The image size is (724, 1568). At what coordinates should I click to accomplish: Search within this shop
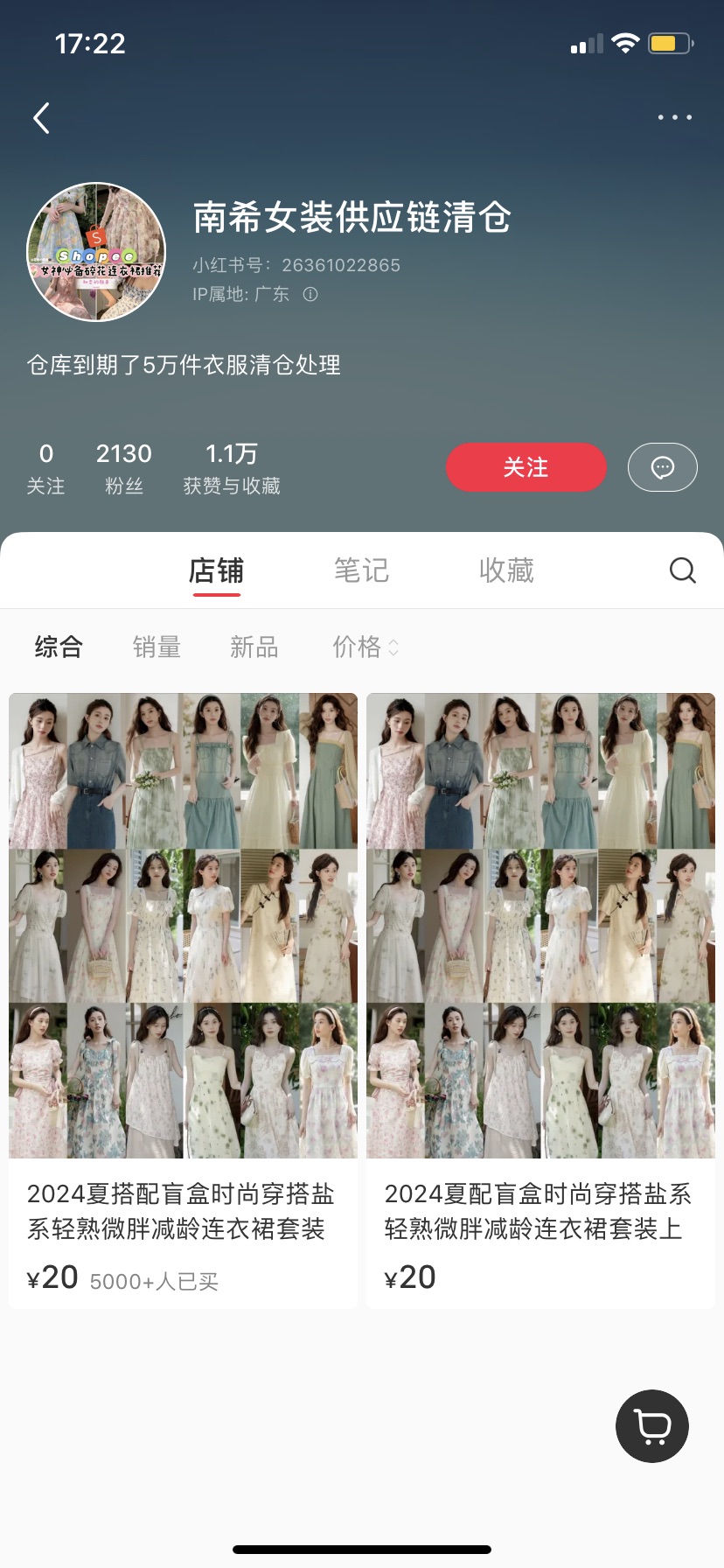coord(682,570)
